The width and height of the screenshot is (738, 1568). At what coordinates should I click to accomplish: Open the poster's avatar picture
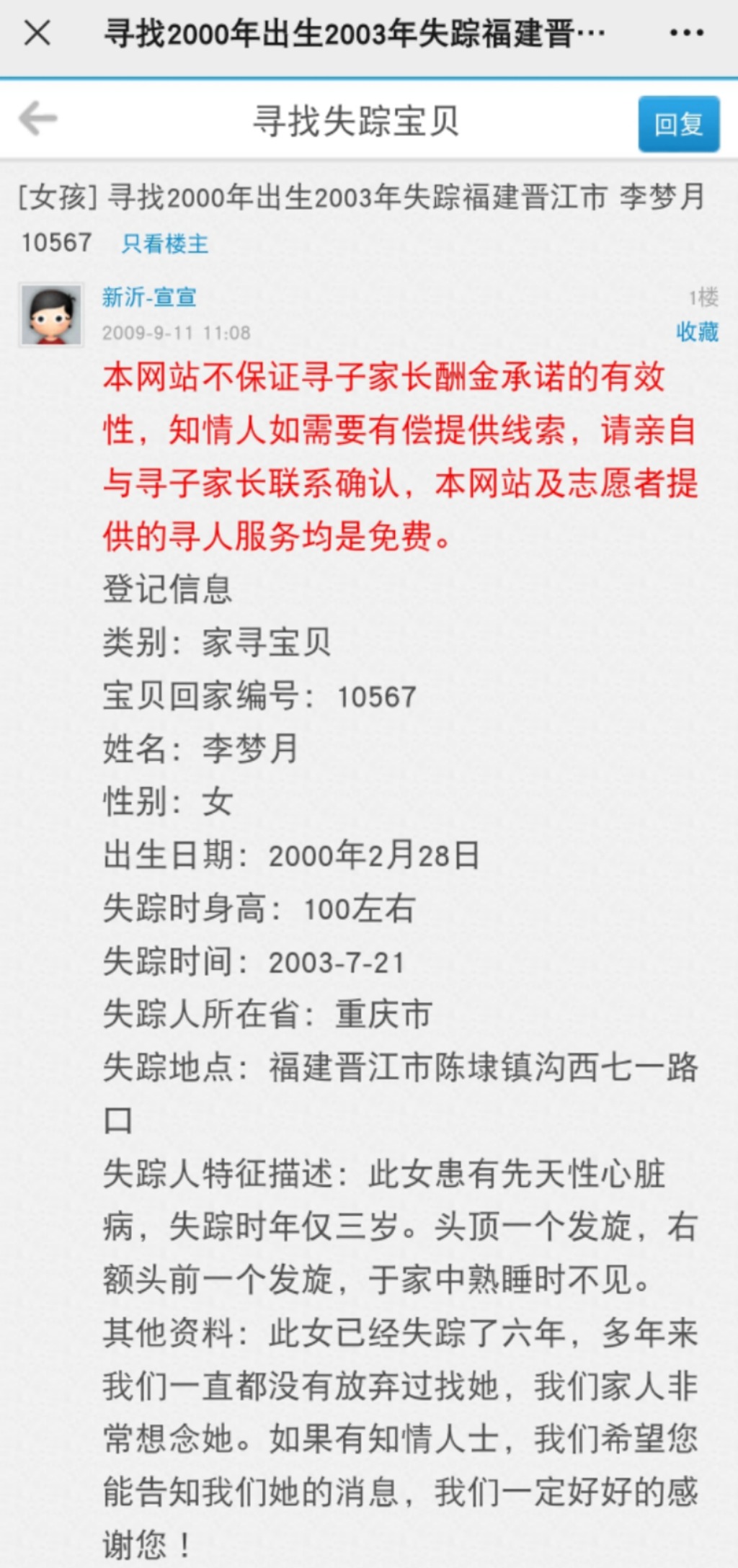tap(51, 315)
